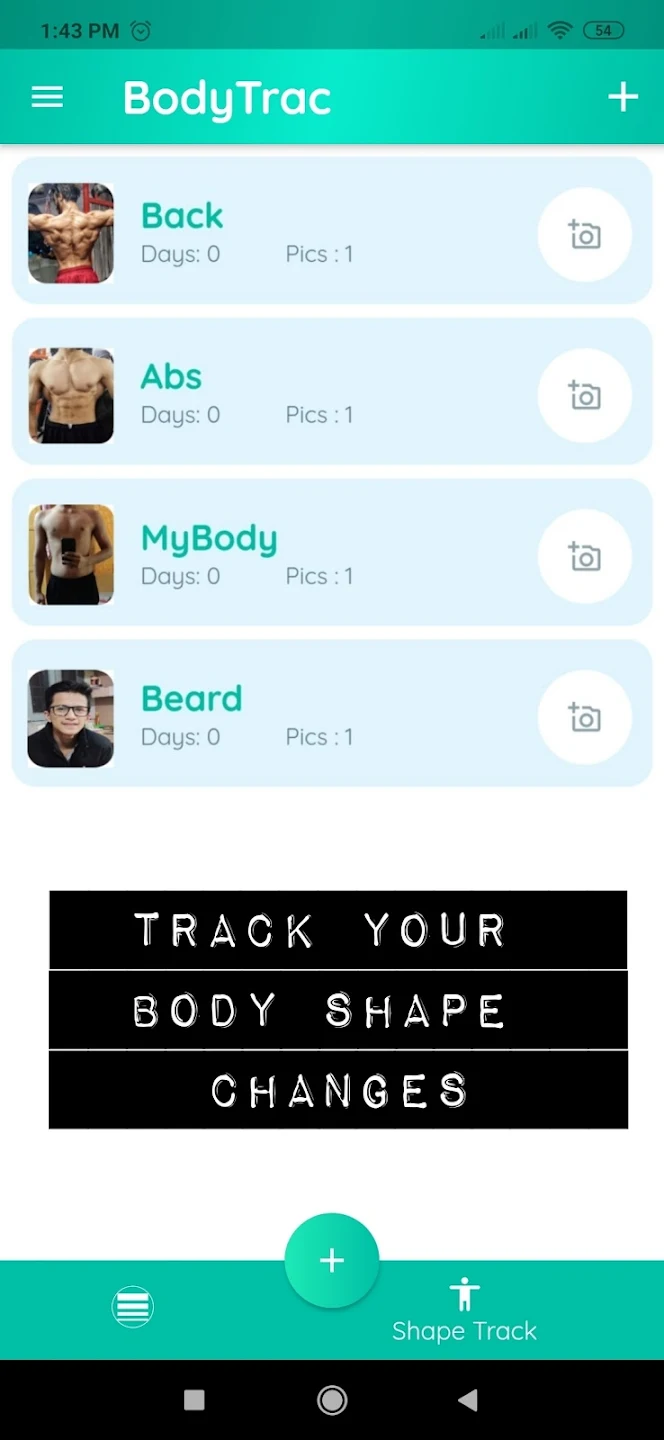
Task: Go to the system home screen
Action: coord(332,1400)
